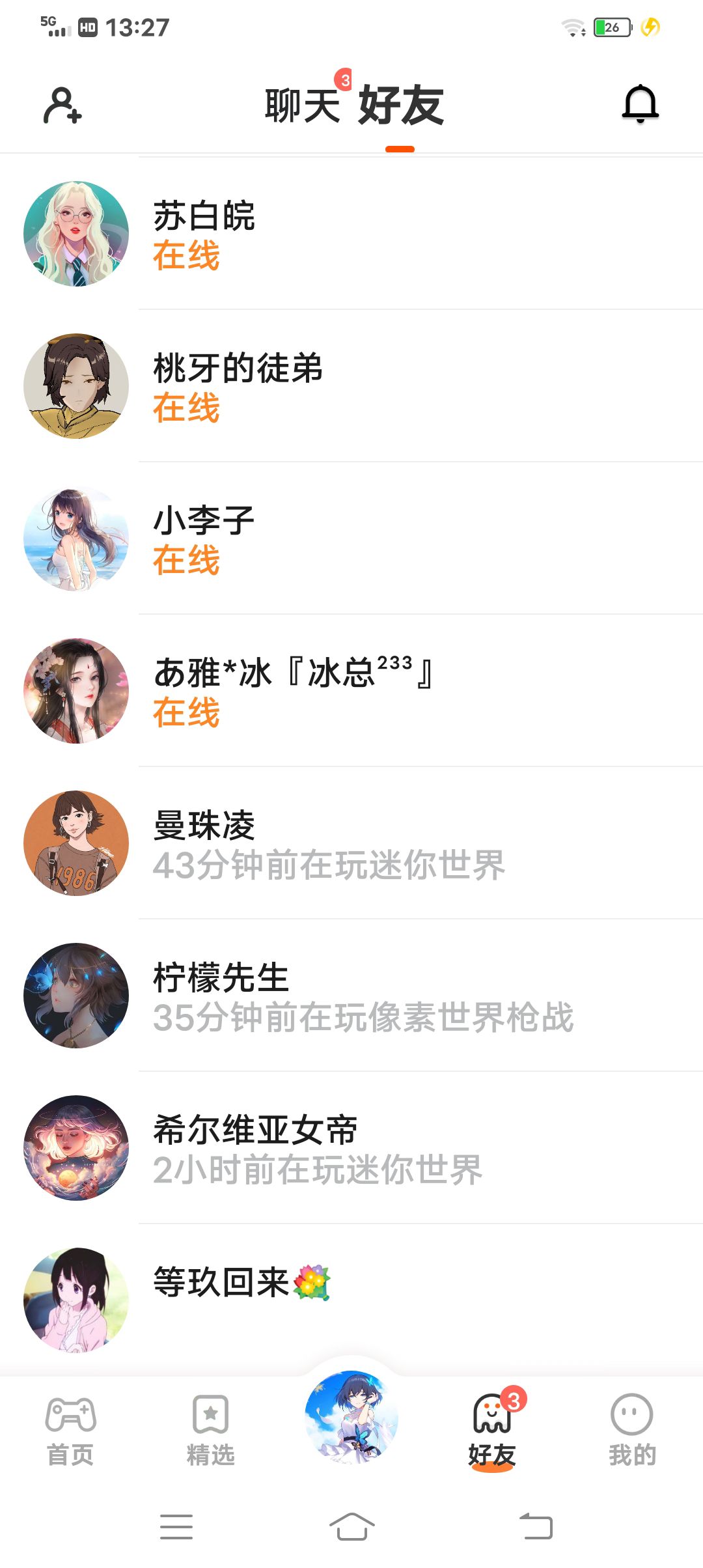Go back with system back button
This screenshot has width=703, height=1568.
pos(536,1526)
